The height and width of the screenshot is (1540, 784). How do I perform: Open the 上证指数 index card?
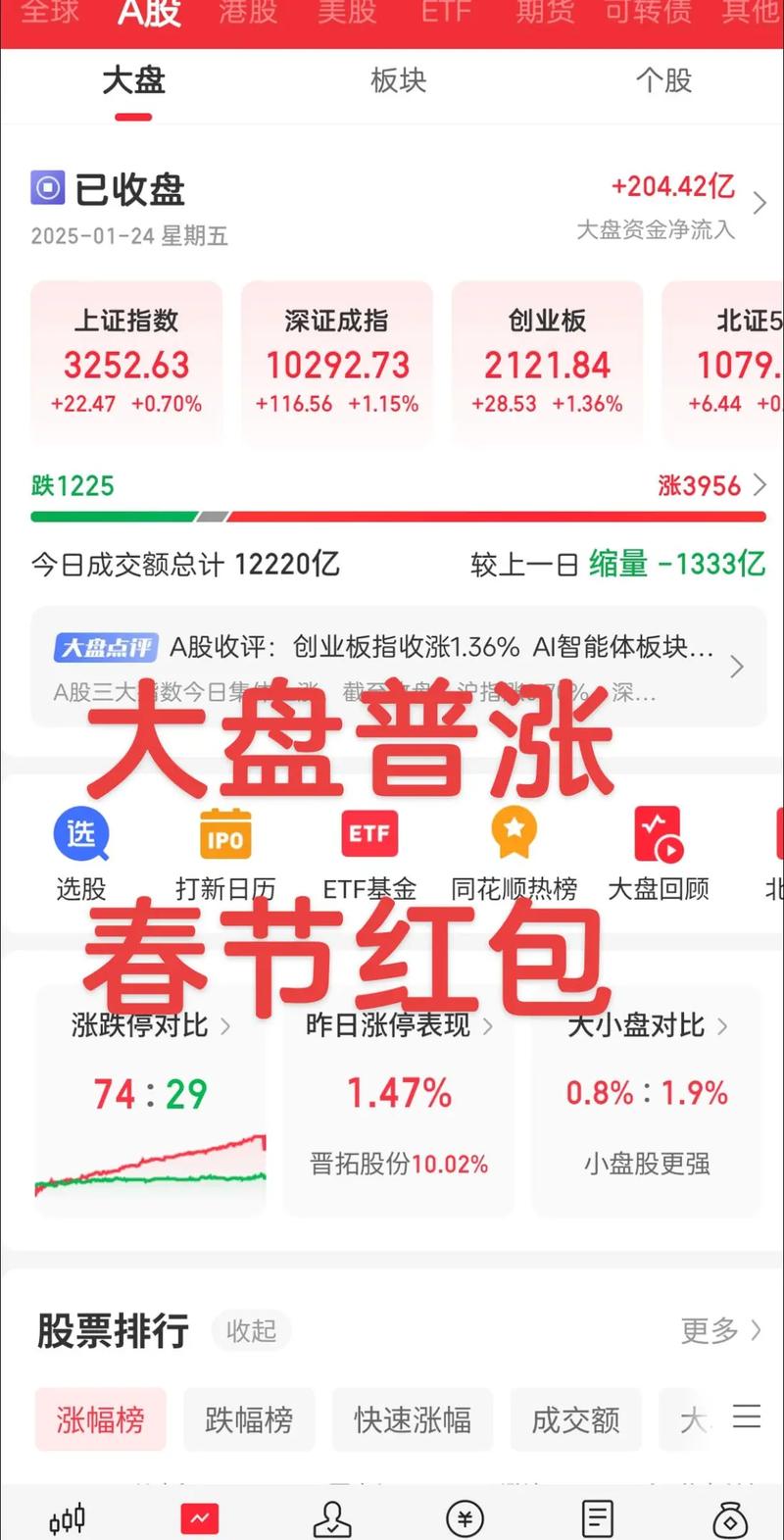click(126, 363)
